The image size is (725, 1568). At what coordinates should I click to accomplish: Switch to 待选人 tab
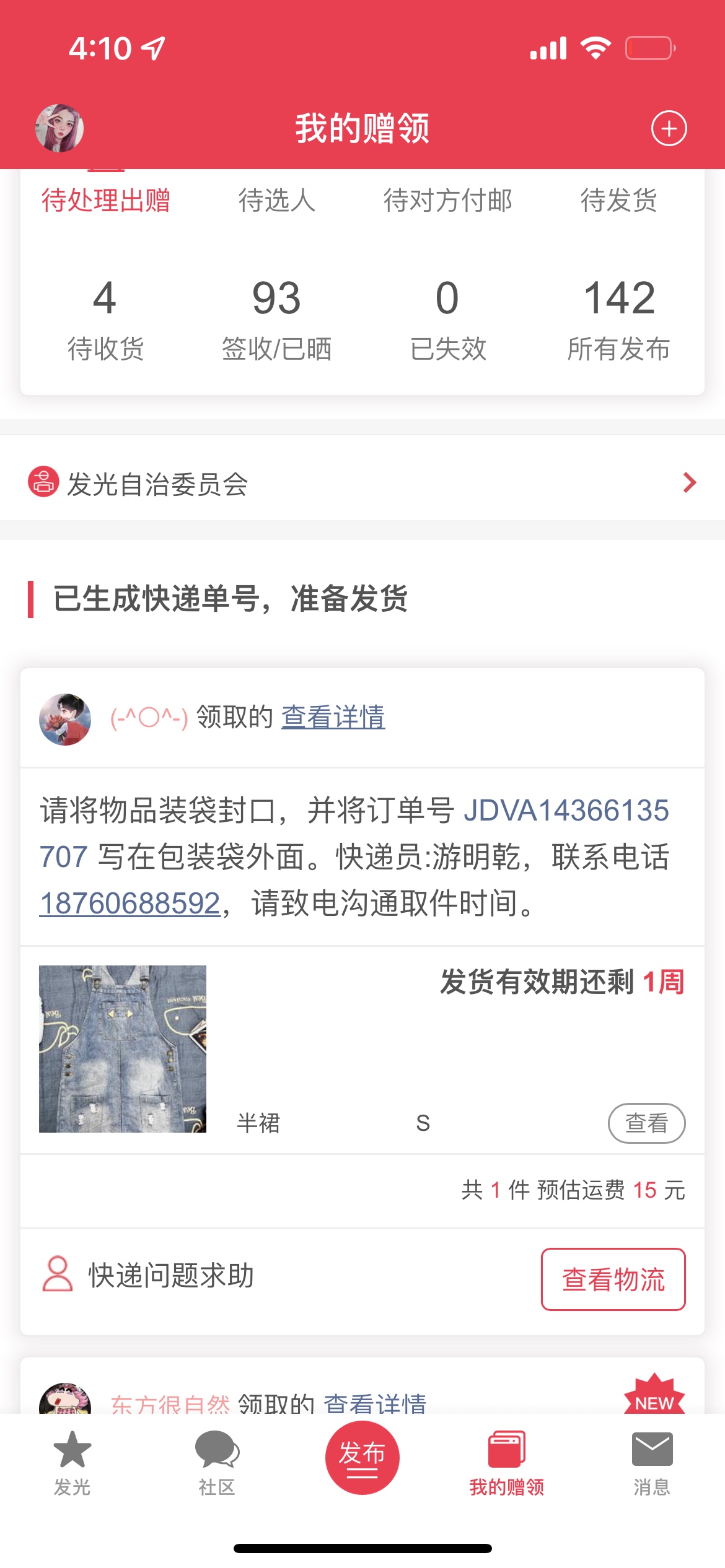pos(277,201)
